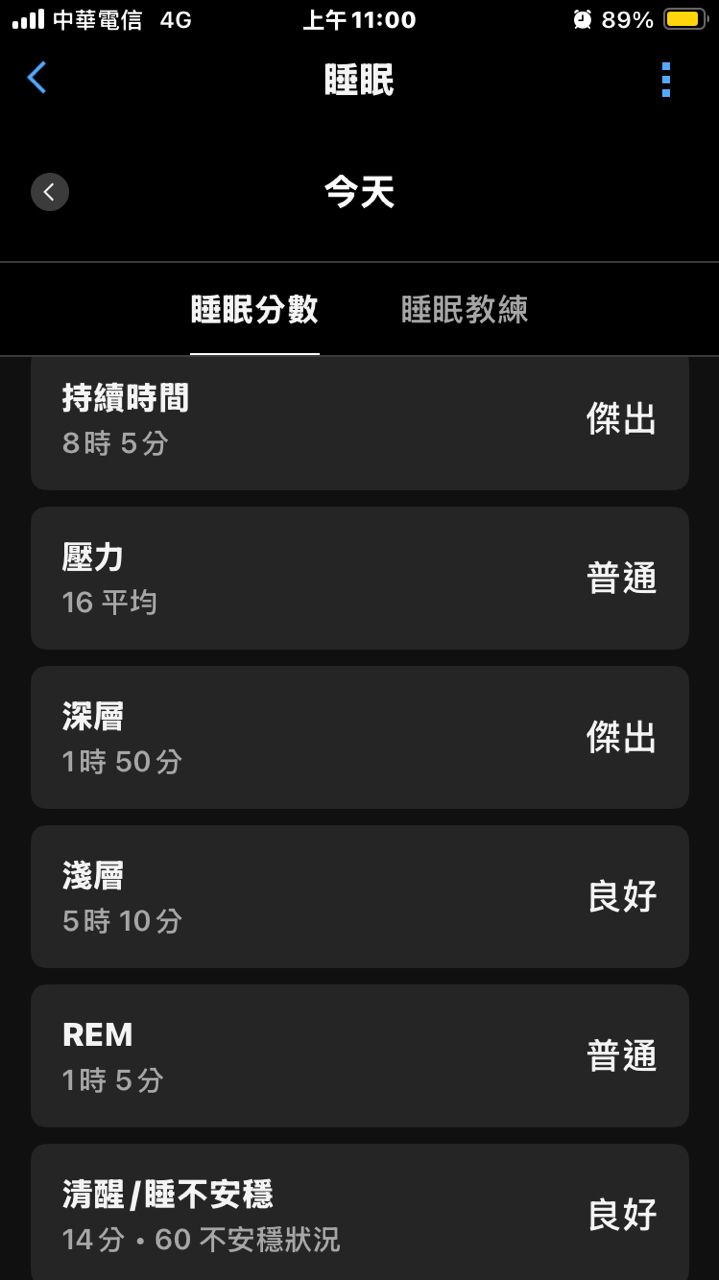Open the REM sleep card
This screenshot has height=1280, width=719.
tap(359, 1055)
